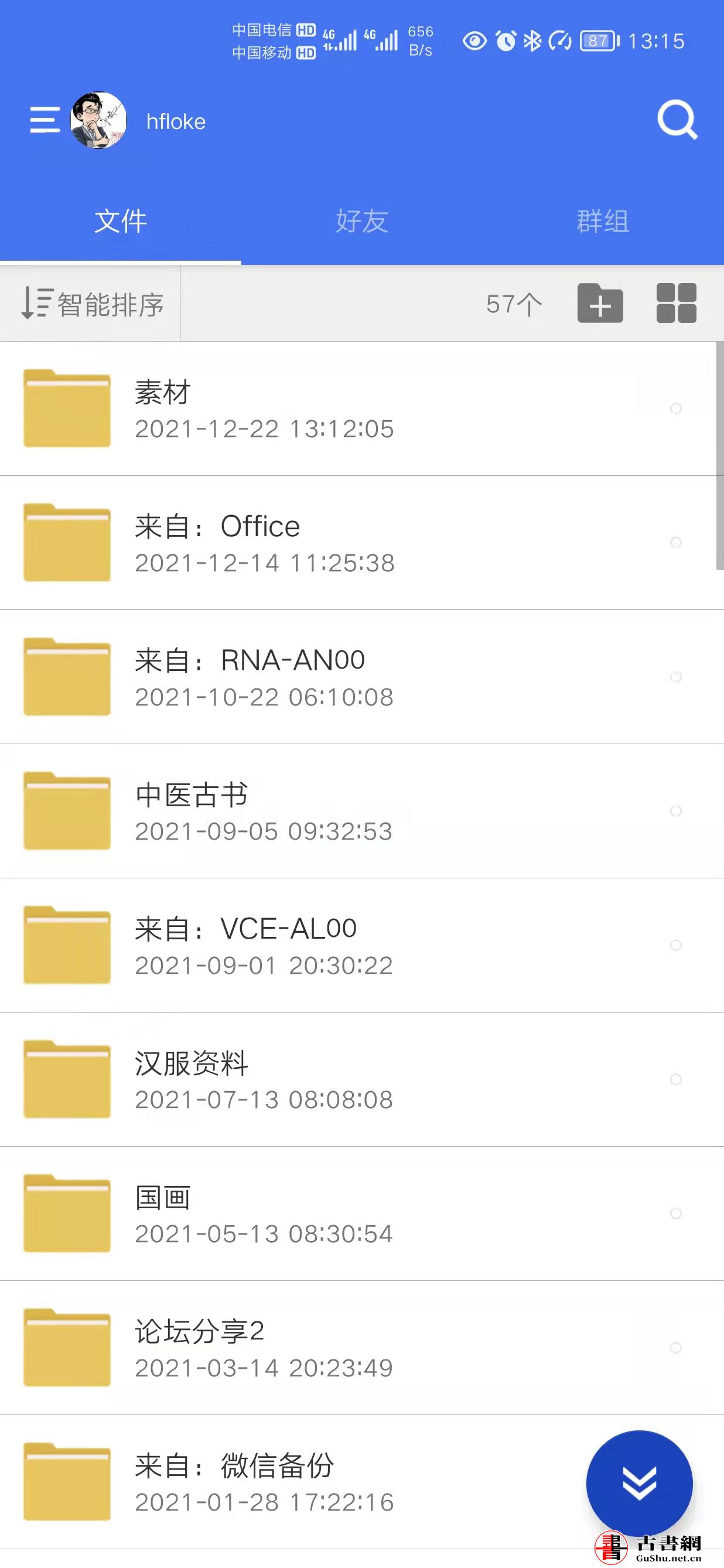Switch to the 群组 tab
The image size is (724, 1568).
(602, 221)
